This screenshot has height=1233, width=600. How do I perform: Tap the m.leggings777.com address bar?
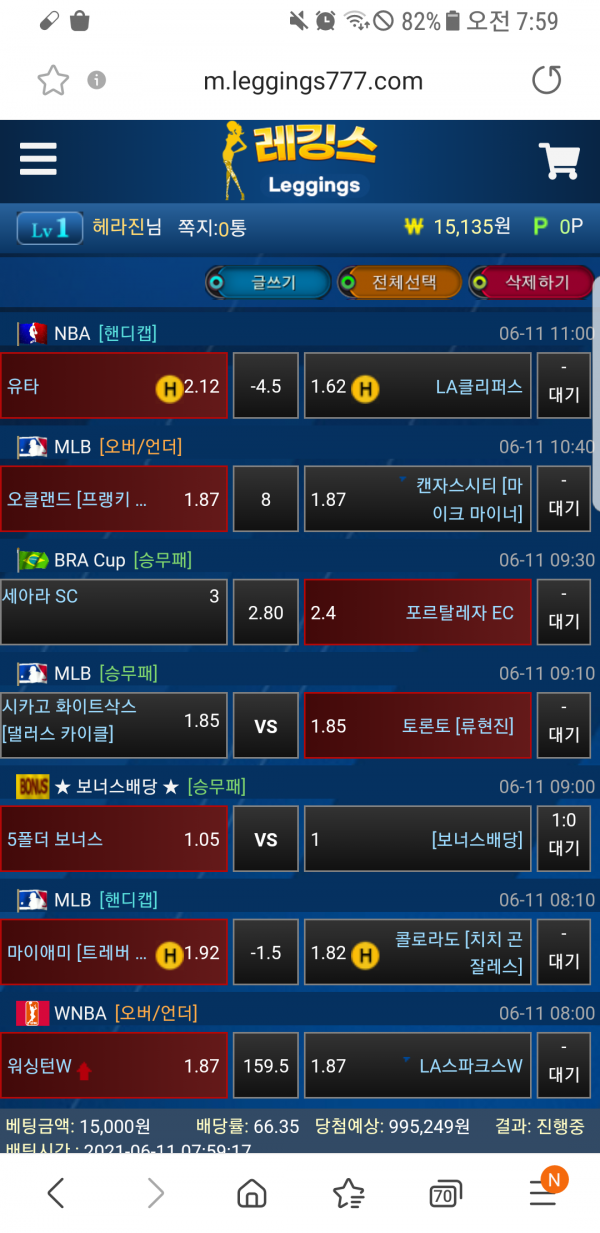(312, 81)
